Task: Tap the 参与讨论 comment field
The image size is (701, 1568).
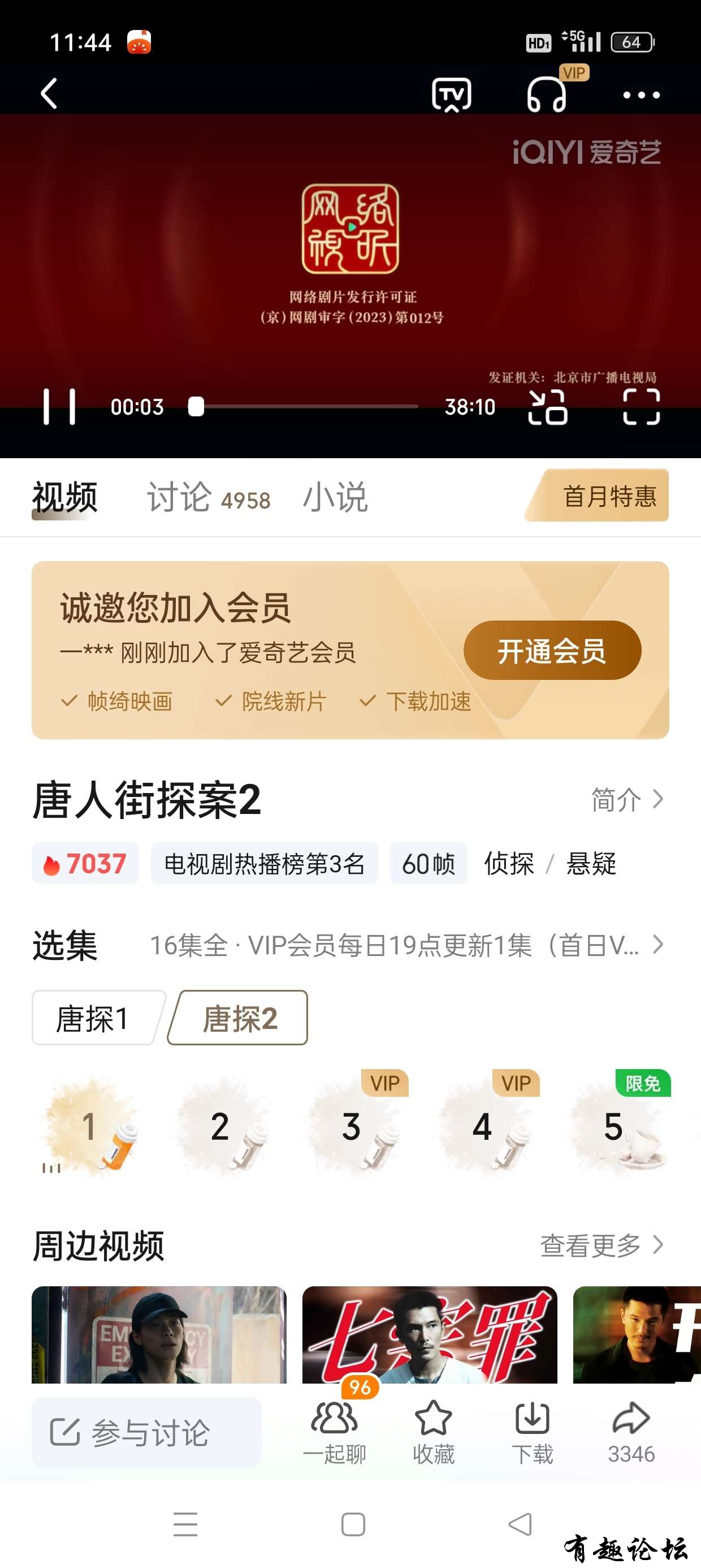Action: [x=146, y=1432]
